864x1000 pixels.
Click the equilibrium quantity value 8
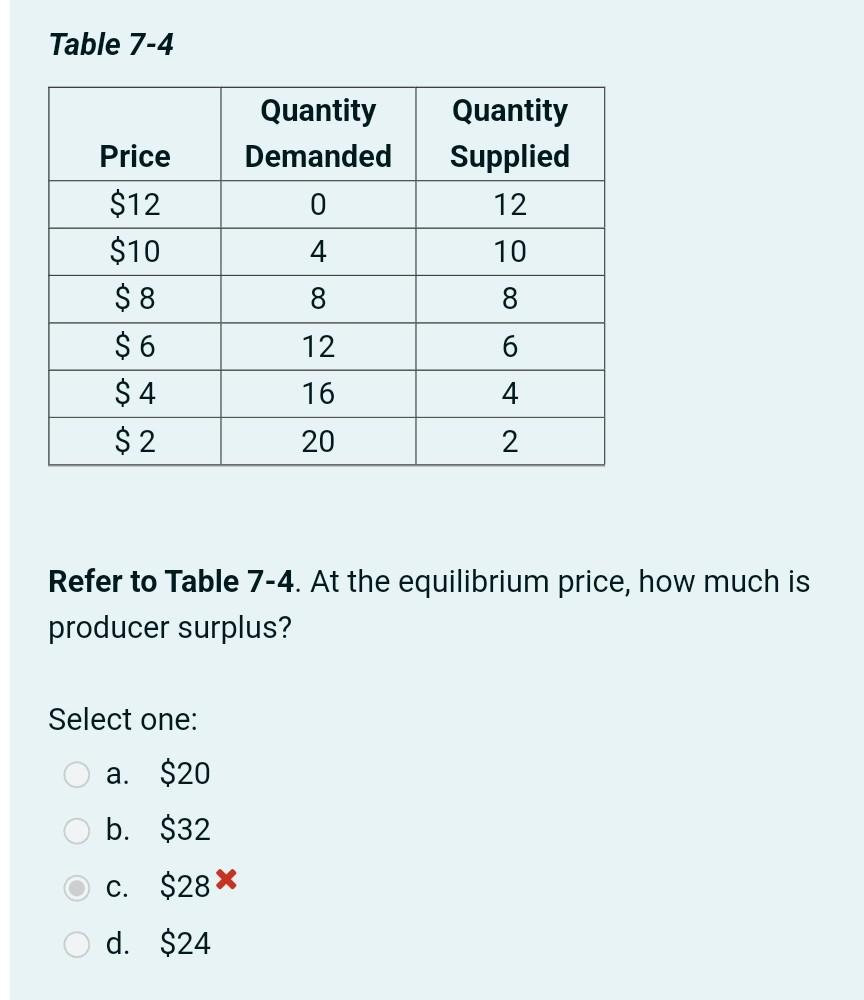click(x=317, y=298)
